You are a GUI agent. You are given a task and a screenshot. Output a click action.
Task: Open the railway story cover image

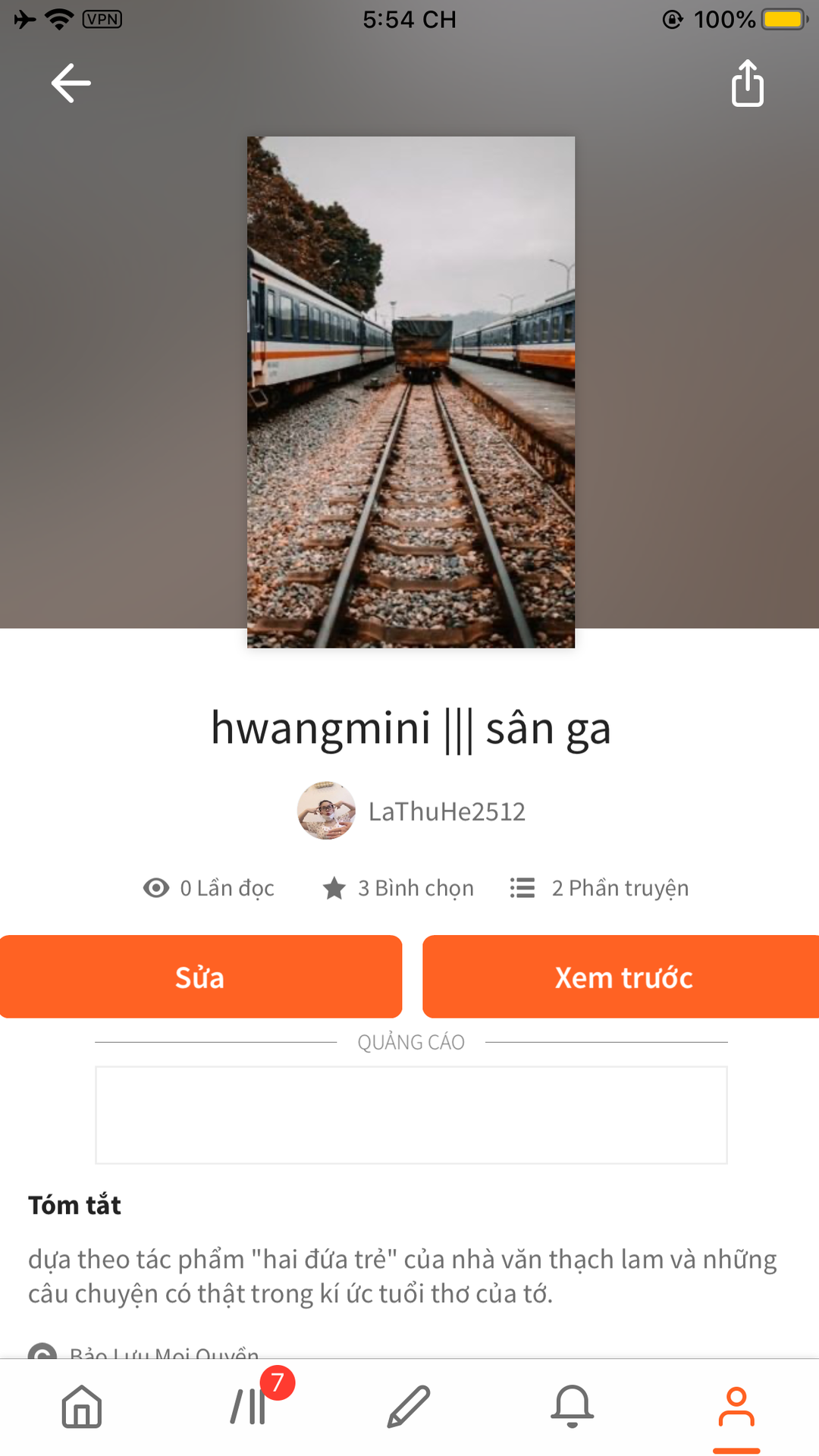coord(411,392)
